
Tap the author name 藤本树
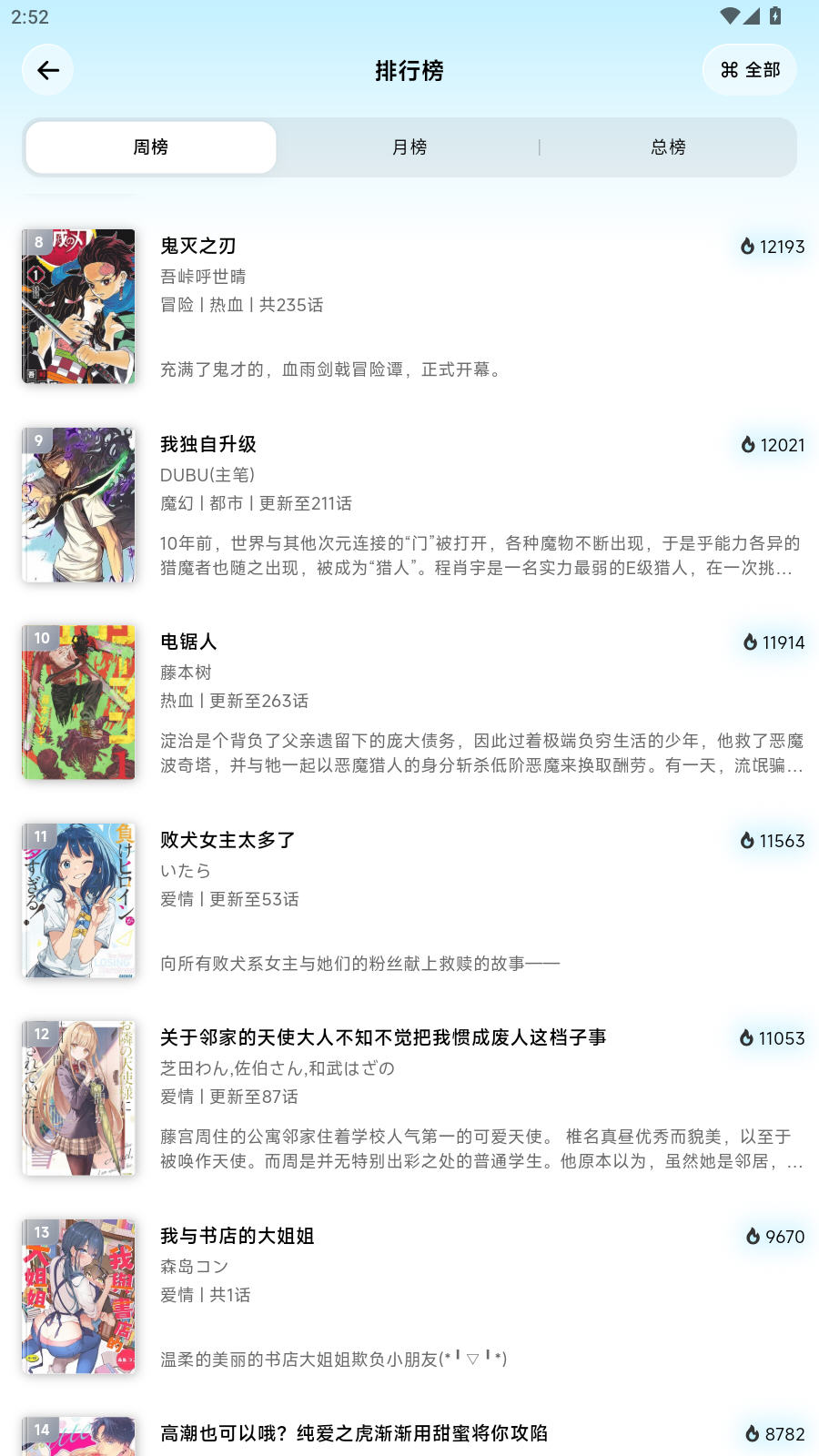pyautogui.click(x=185, y=672)
